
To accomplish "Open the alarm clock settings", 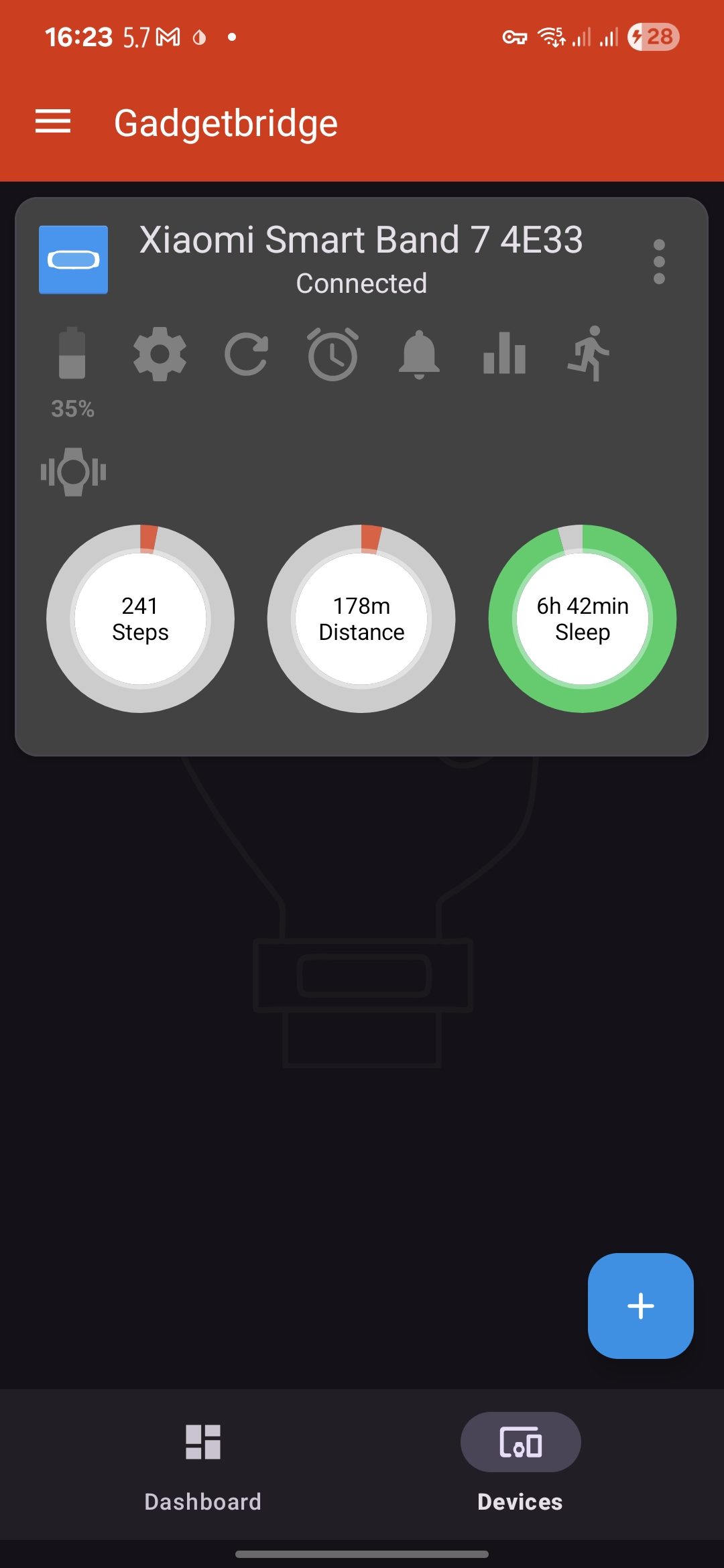I will click(x=333, y=354).
